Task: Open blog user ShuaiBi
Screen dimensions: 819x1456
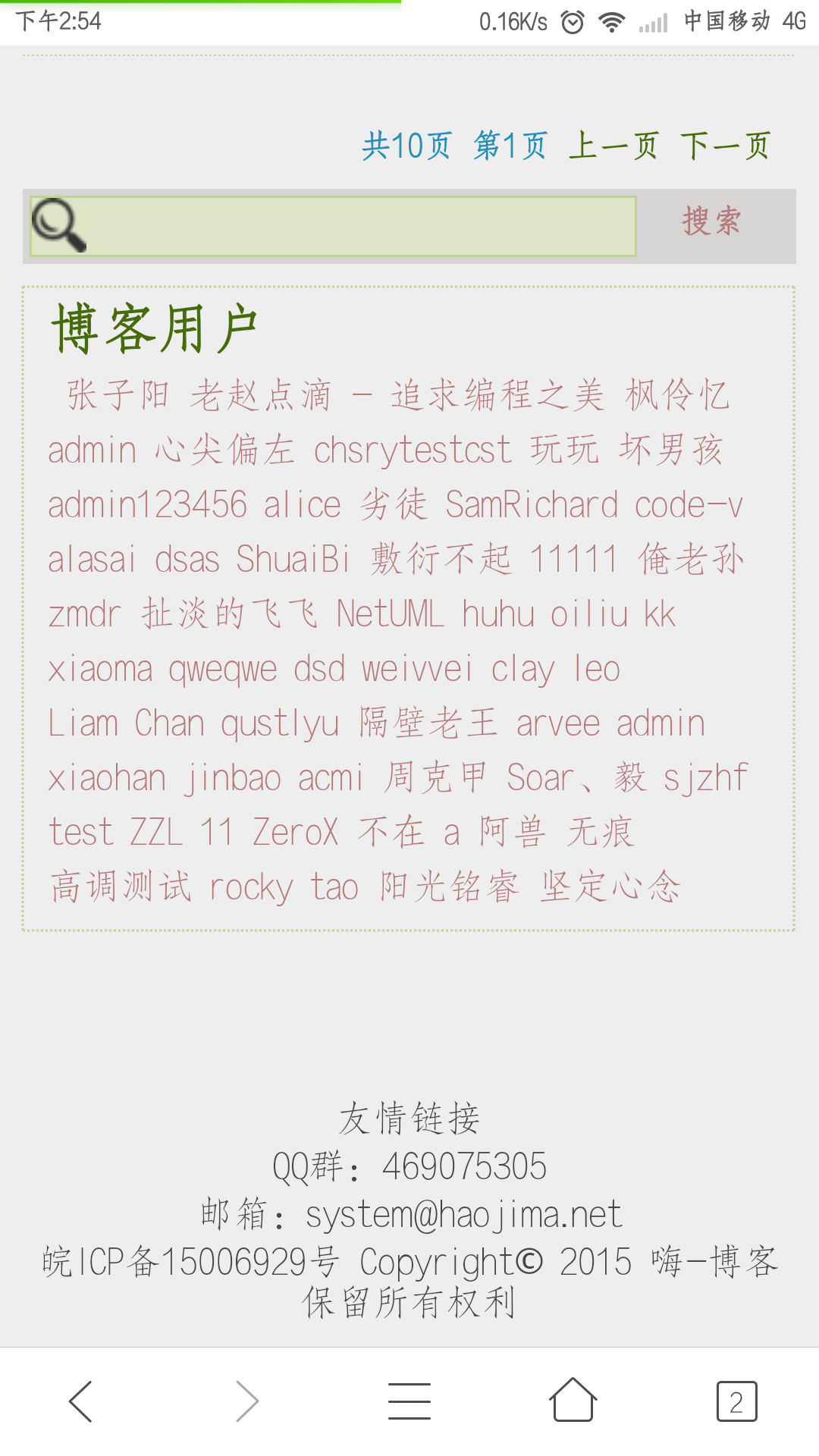Action: pyautogui.click(x=293, y=559)
